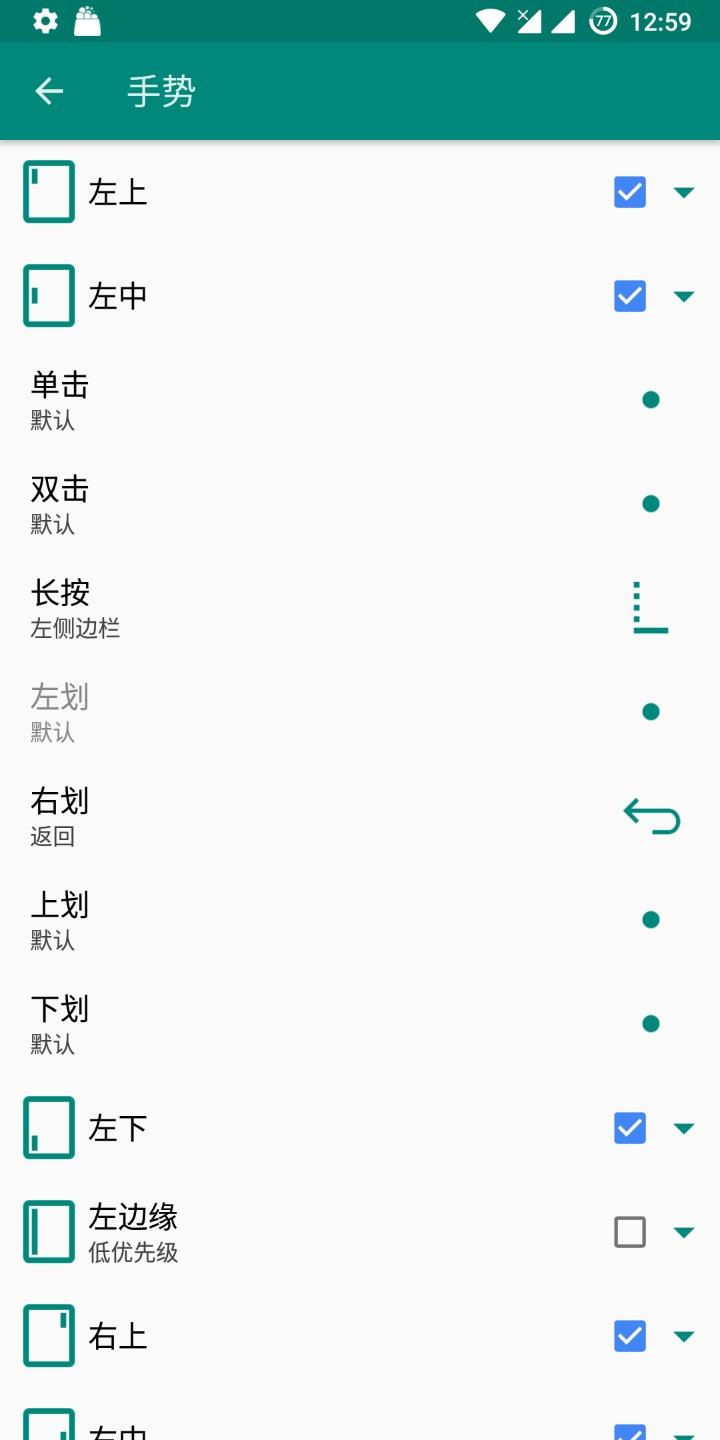Screen dimensions: 720x1440
Task: Go back from the 手势 screen
Action: click(x=49, y=92)
